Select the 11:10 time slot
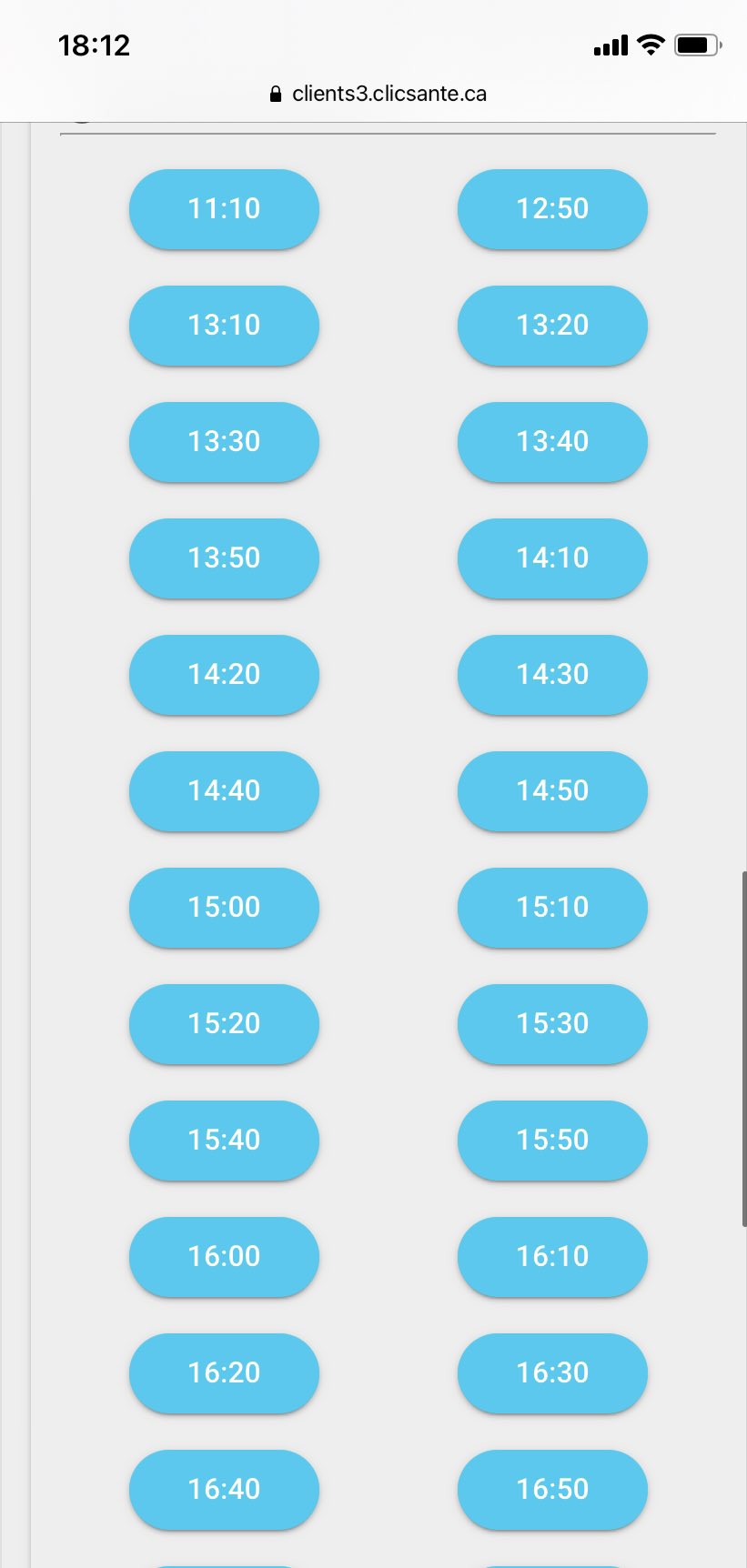This screenshot has width=747, height=1568. (x=224, y=209)
